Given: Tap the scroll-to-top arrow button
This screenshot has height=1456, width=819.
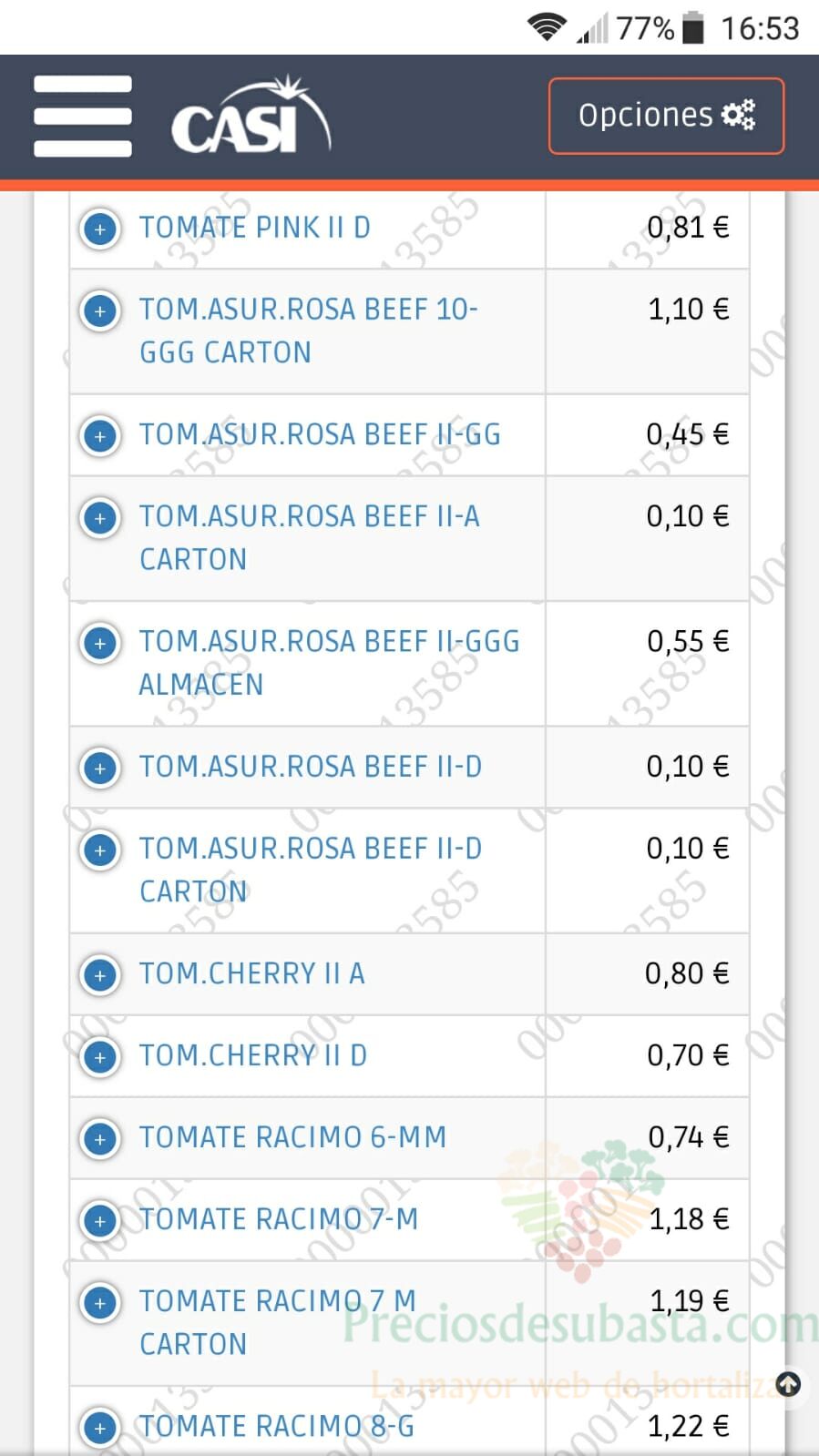Looking at the screenshot, I should point(788,1385).
